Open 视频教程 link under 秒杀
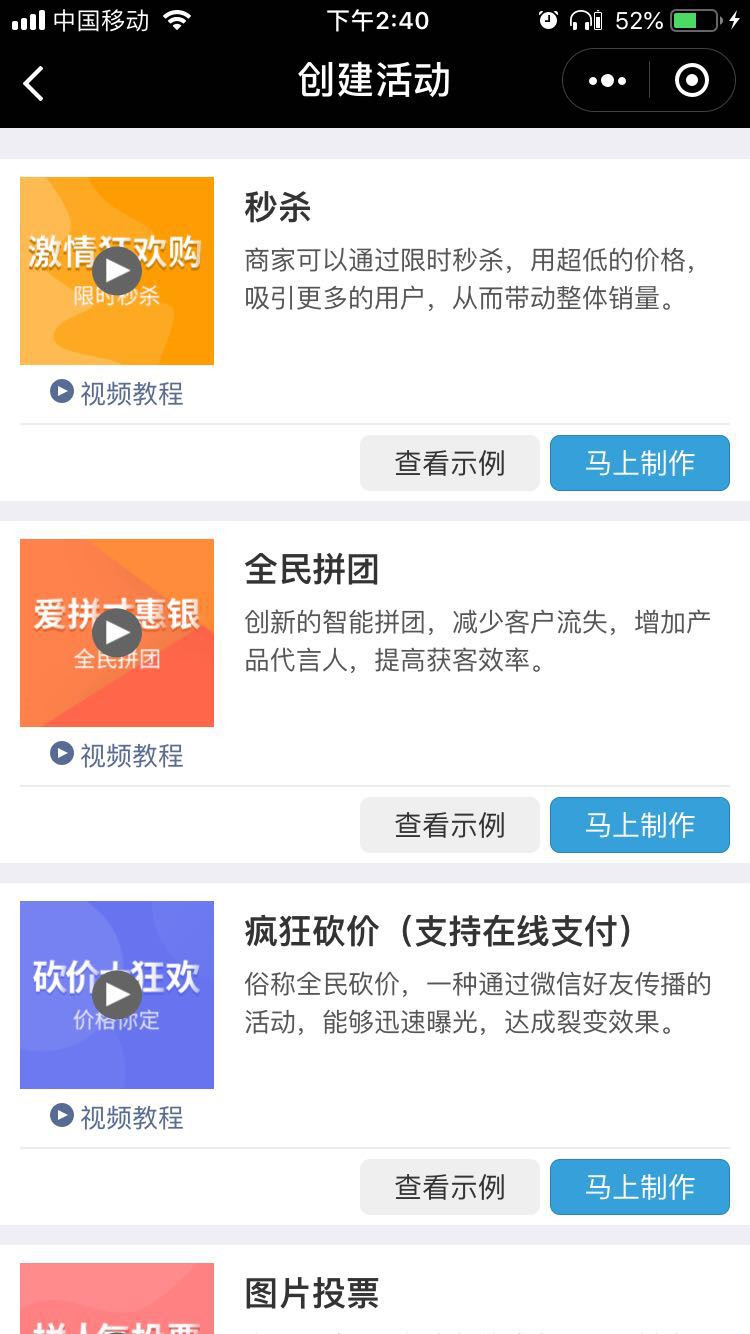 117,393
